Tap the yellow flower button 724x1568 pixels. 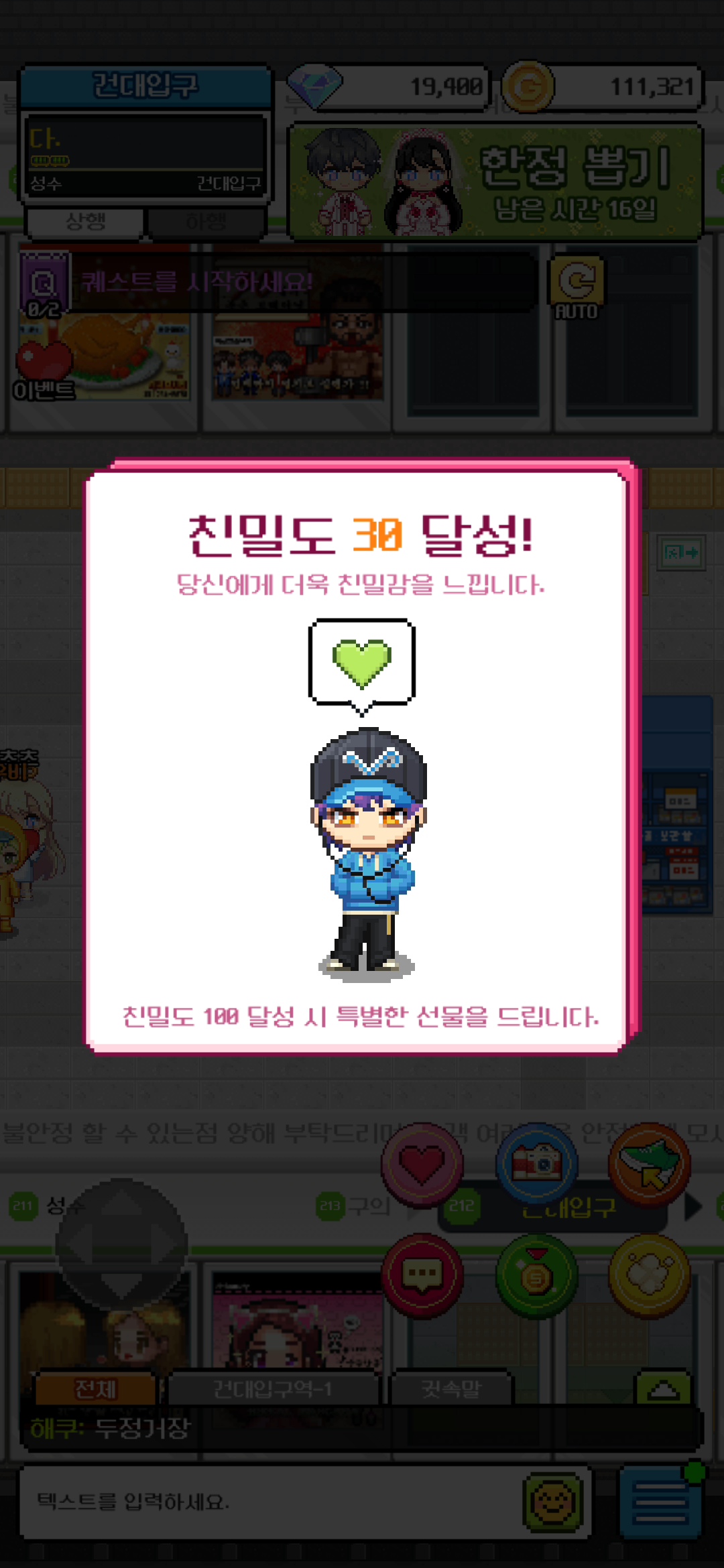tap(649, 1275)
